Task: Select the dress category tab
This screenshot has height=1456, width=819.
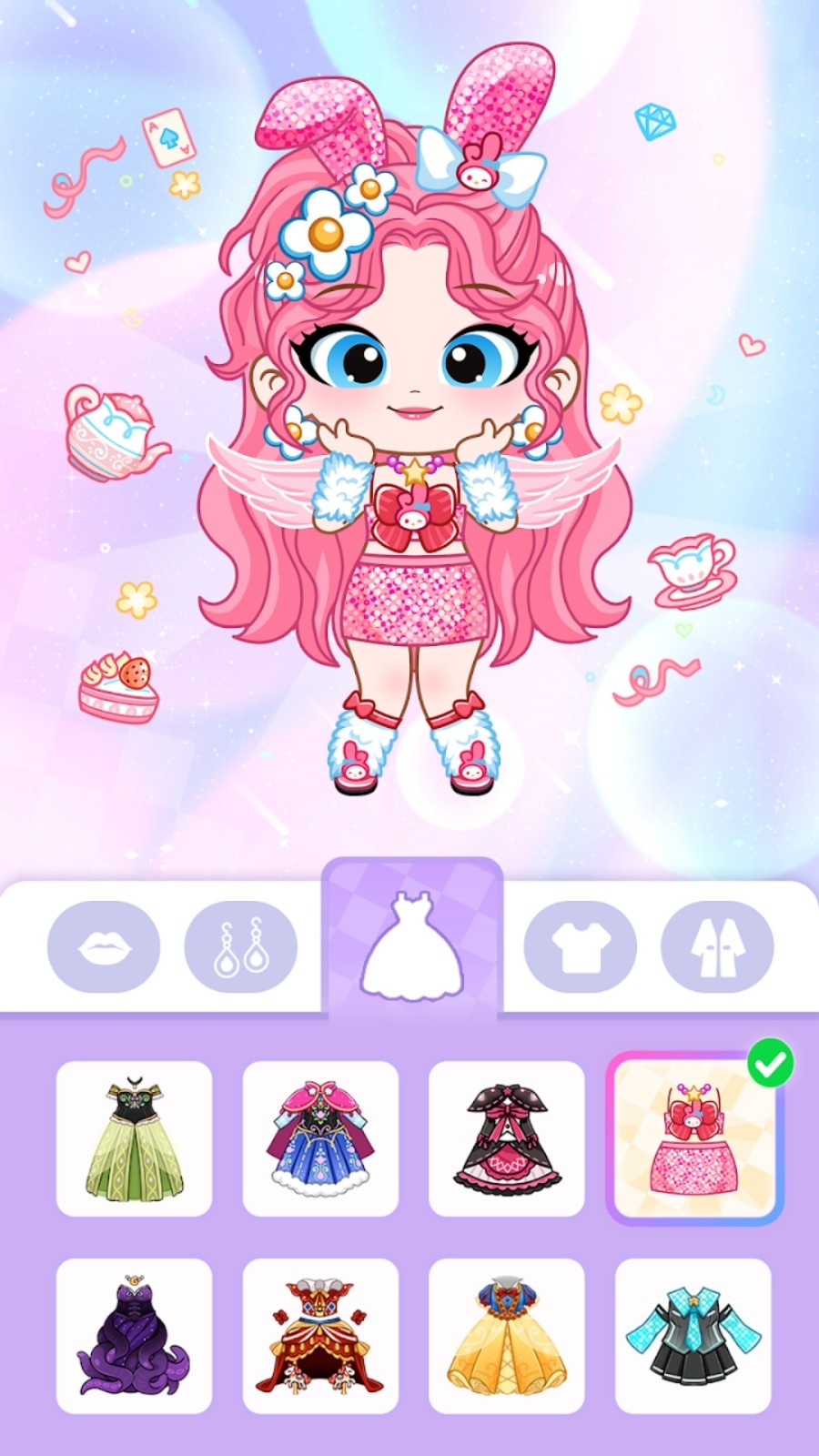Action: pos(412,946)
